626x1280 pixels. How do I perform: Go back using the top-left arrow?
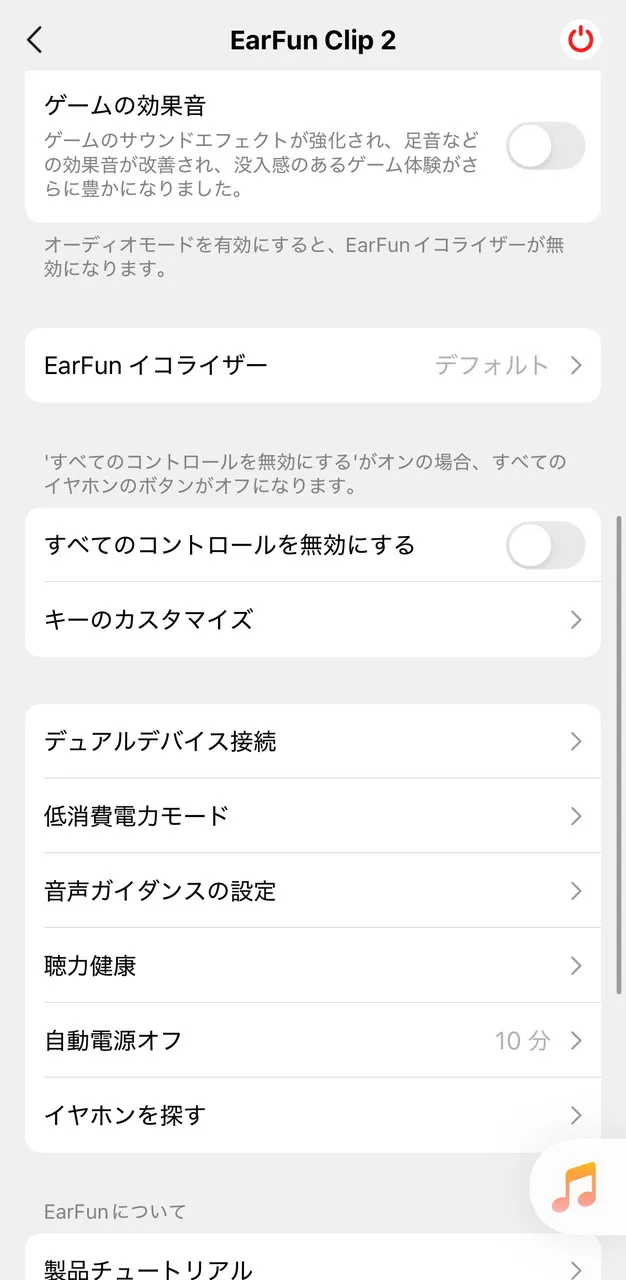35,40
